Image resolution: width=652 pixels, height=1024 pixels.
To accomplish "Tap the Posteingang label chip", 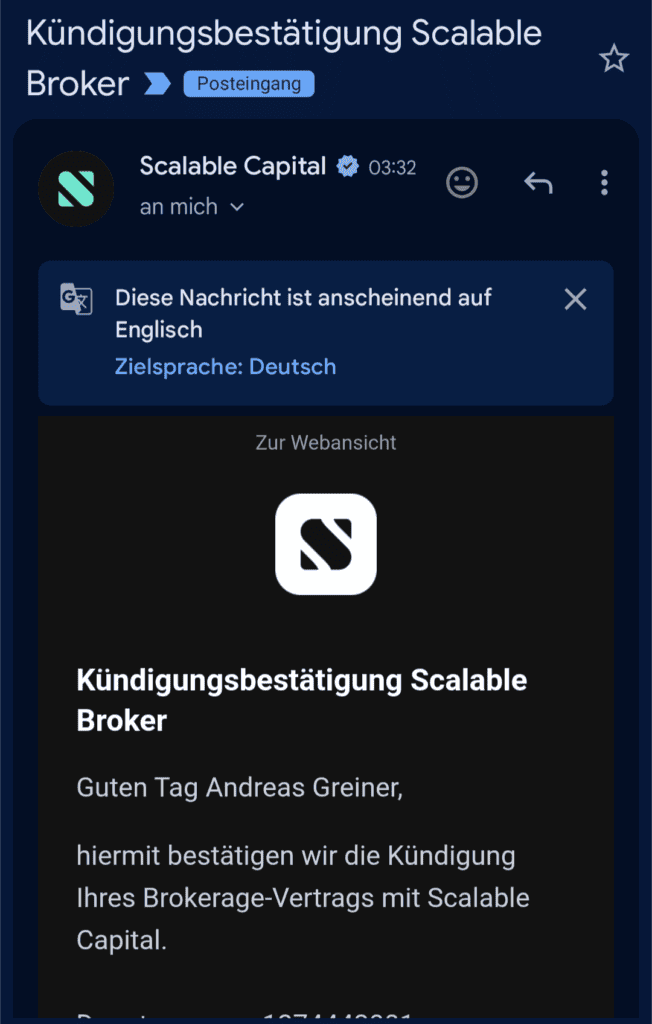I will [x=249, y=84].
